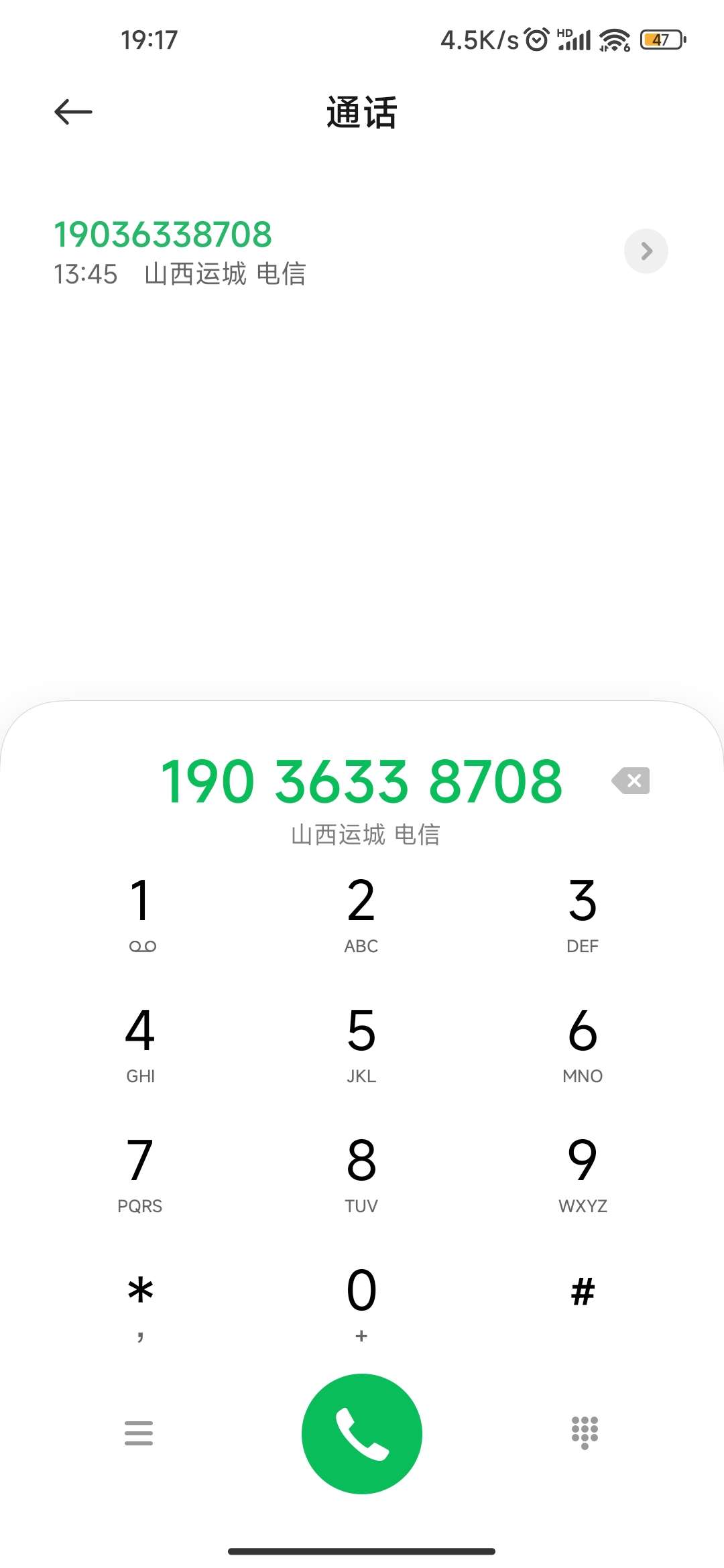The height and width of the screenshot is (1568, 724).
Task: Go back with the arrow icon
Action: click(x=73, y=112)
